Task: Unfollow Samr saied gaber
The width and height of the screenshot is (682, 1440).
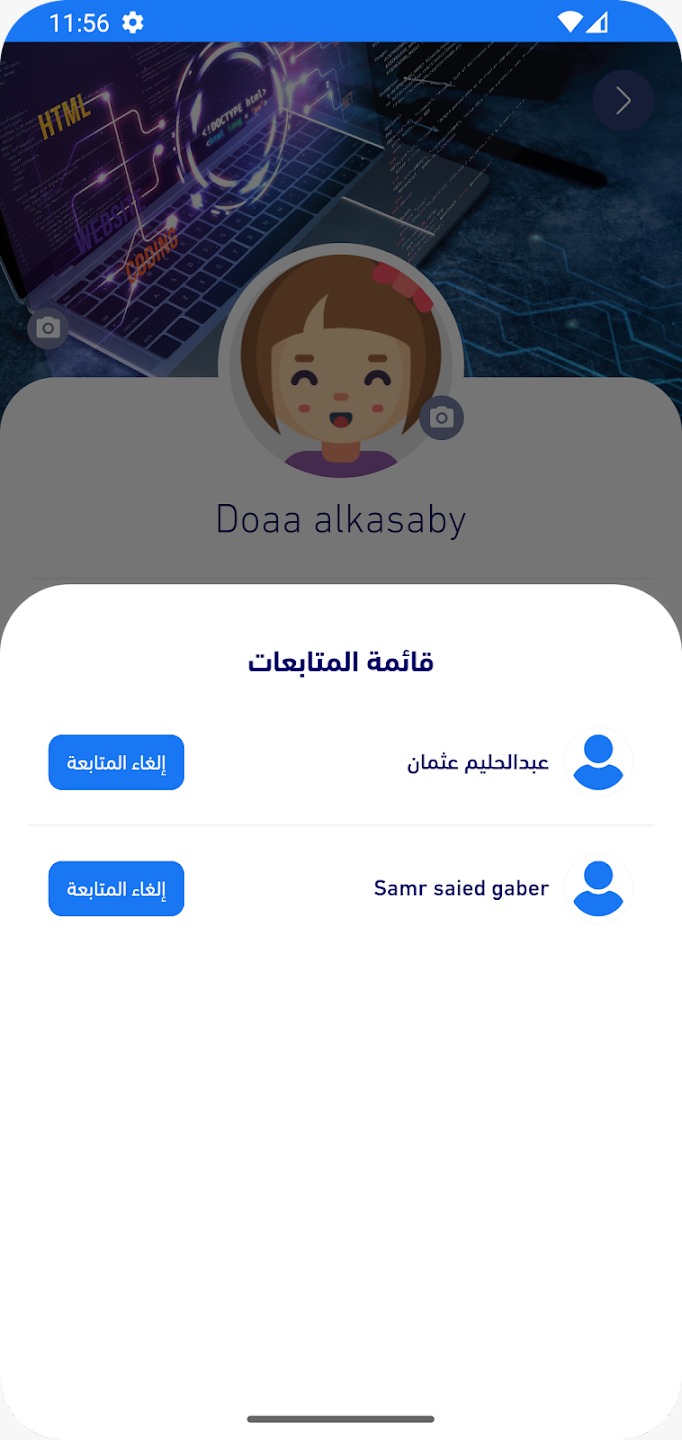Action: (116, 889)
